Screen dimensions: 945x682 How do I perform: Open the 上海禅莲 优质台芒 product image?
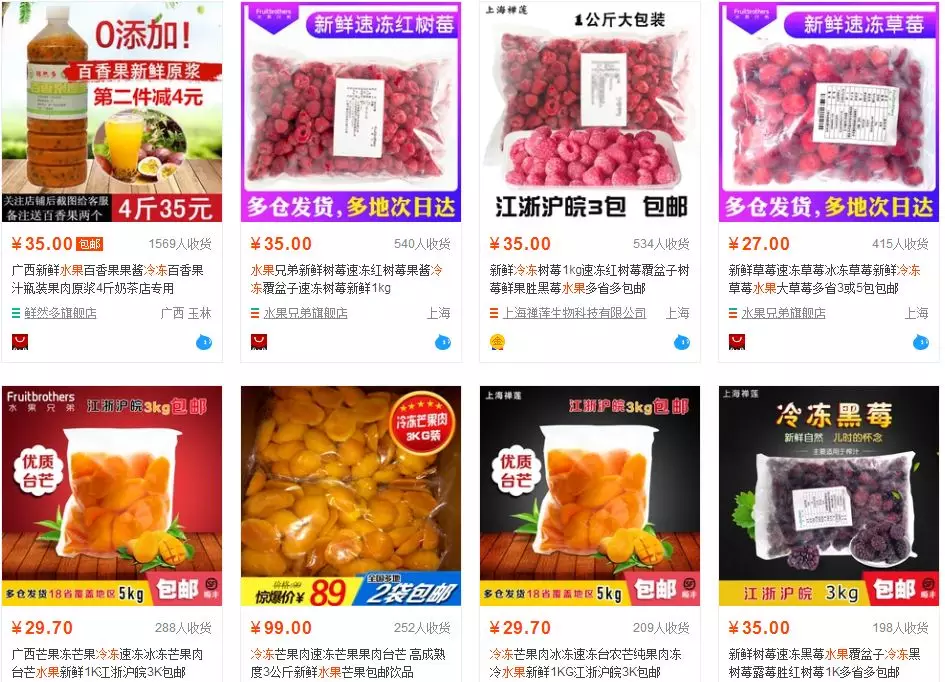[x=589, y=495]
